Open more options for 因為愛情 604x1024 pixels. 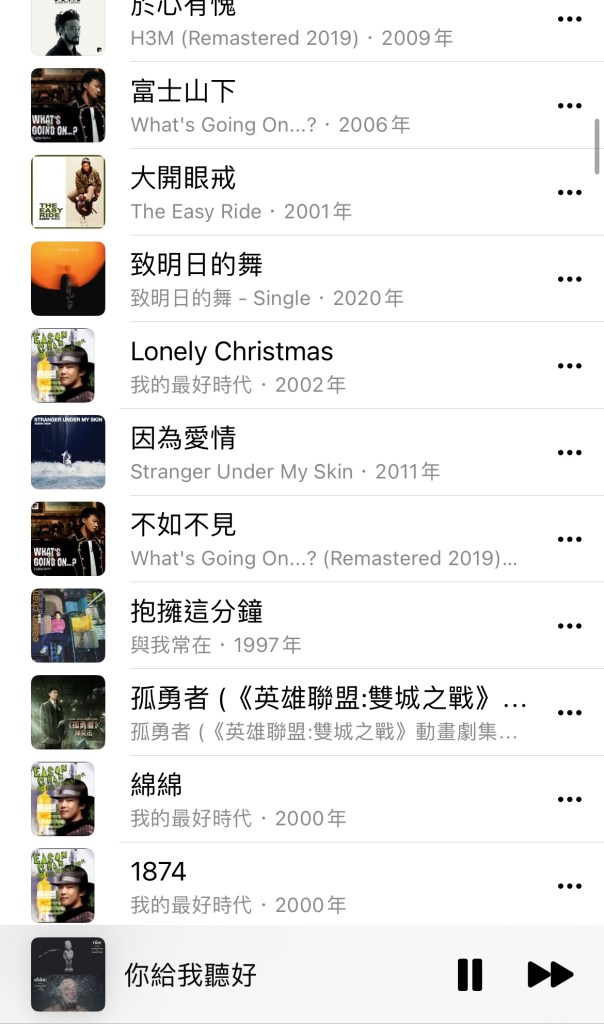[570, 453]
